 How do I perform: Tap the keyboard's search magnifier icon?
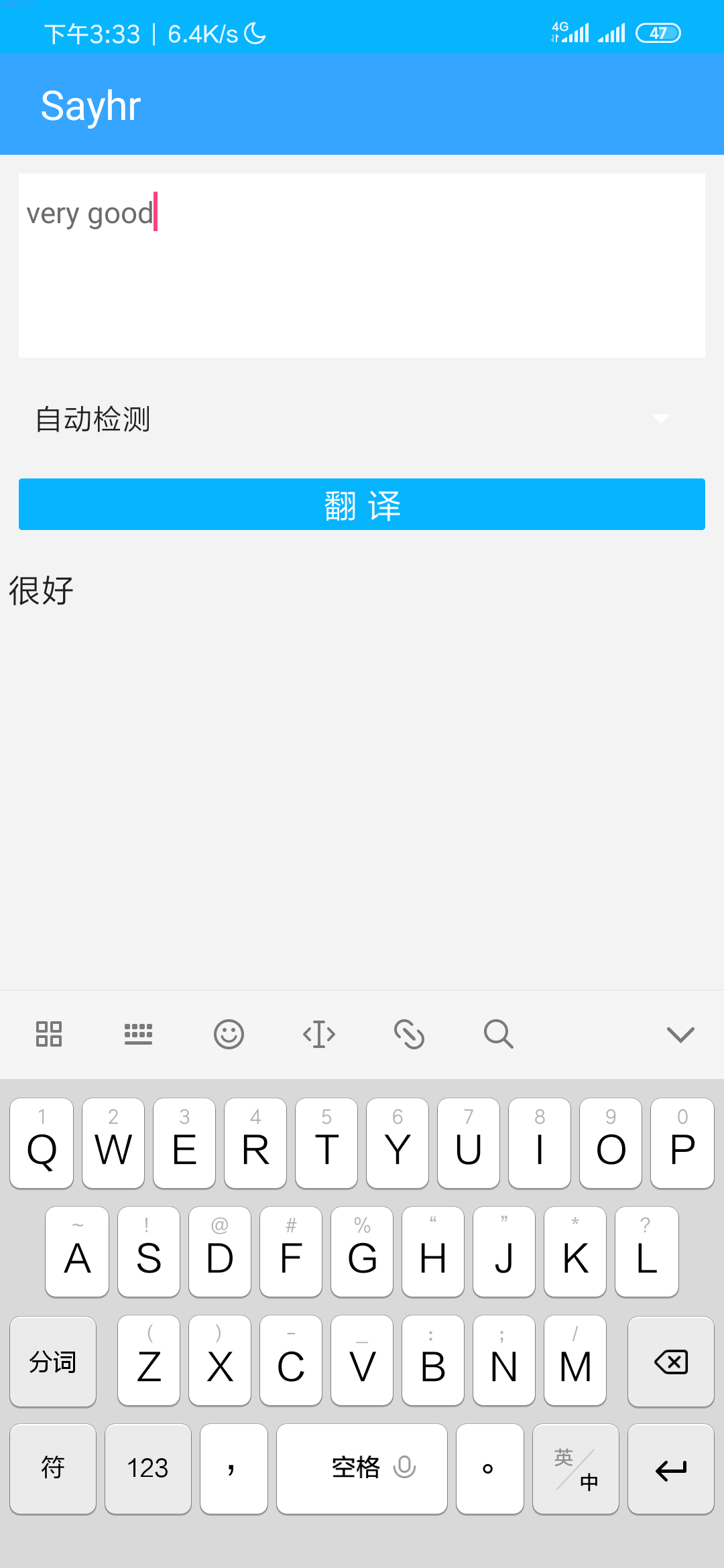(499, 1034)
